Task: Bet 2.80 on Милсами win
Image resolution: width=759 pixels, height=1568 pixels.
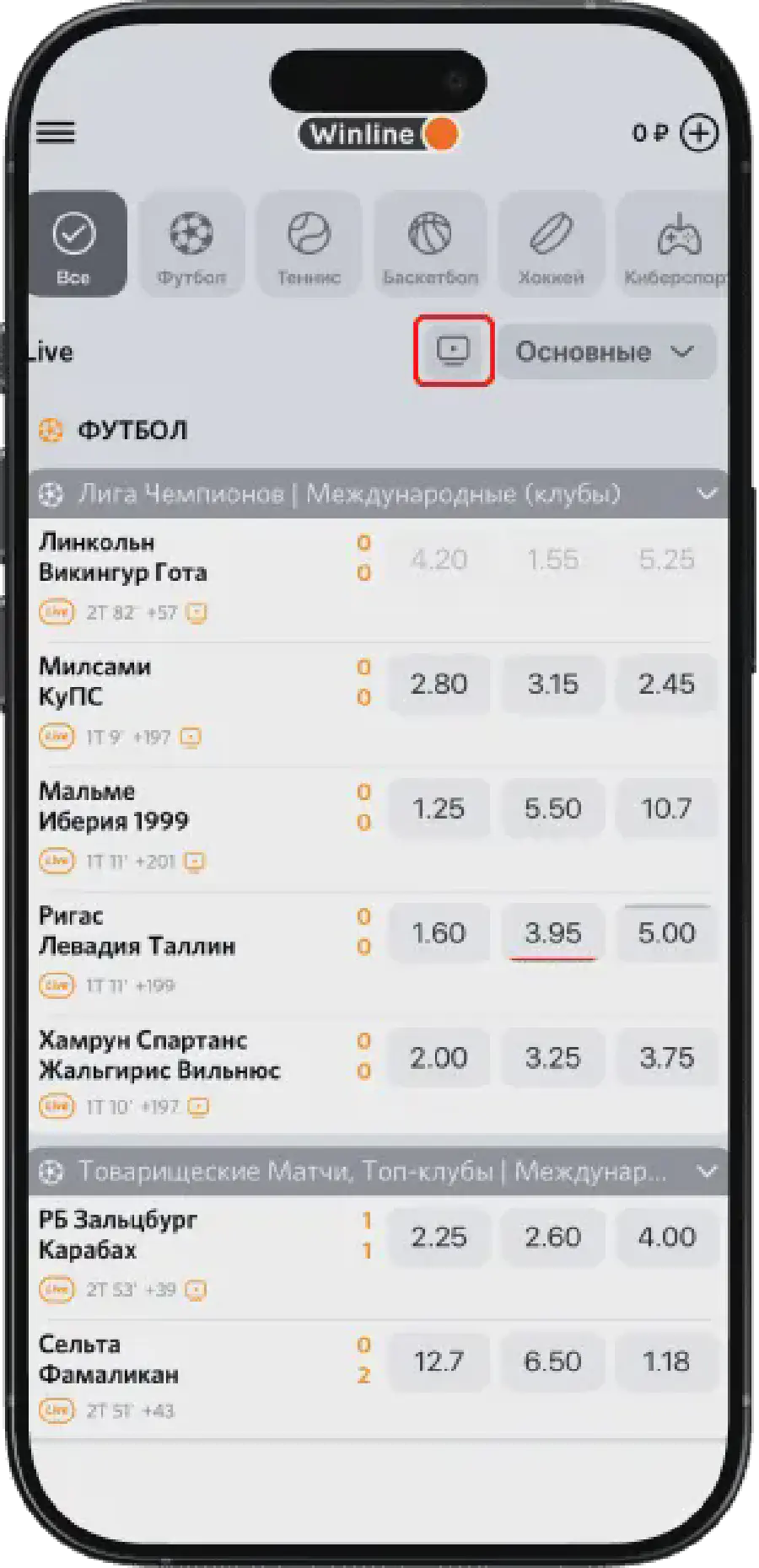Action: [x=439, y=684]
